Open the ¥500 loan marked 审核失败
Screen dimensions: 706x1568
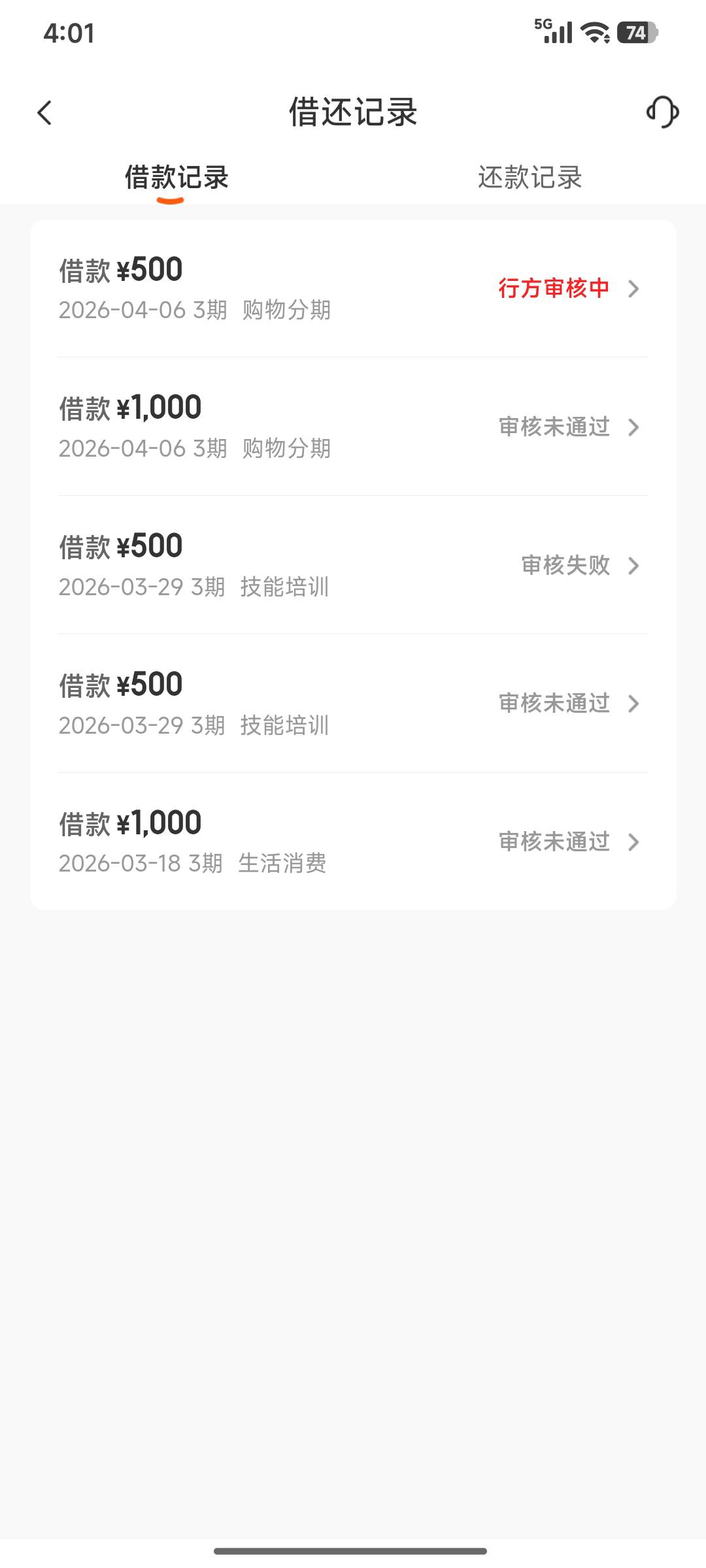coord(353,566)
